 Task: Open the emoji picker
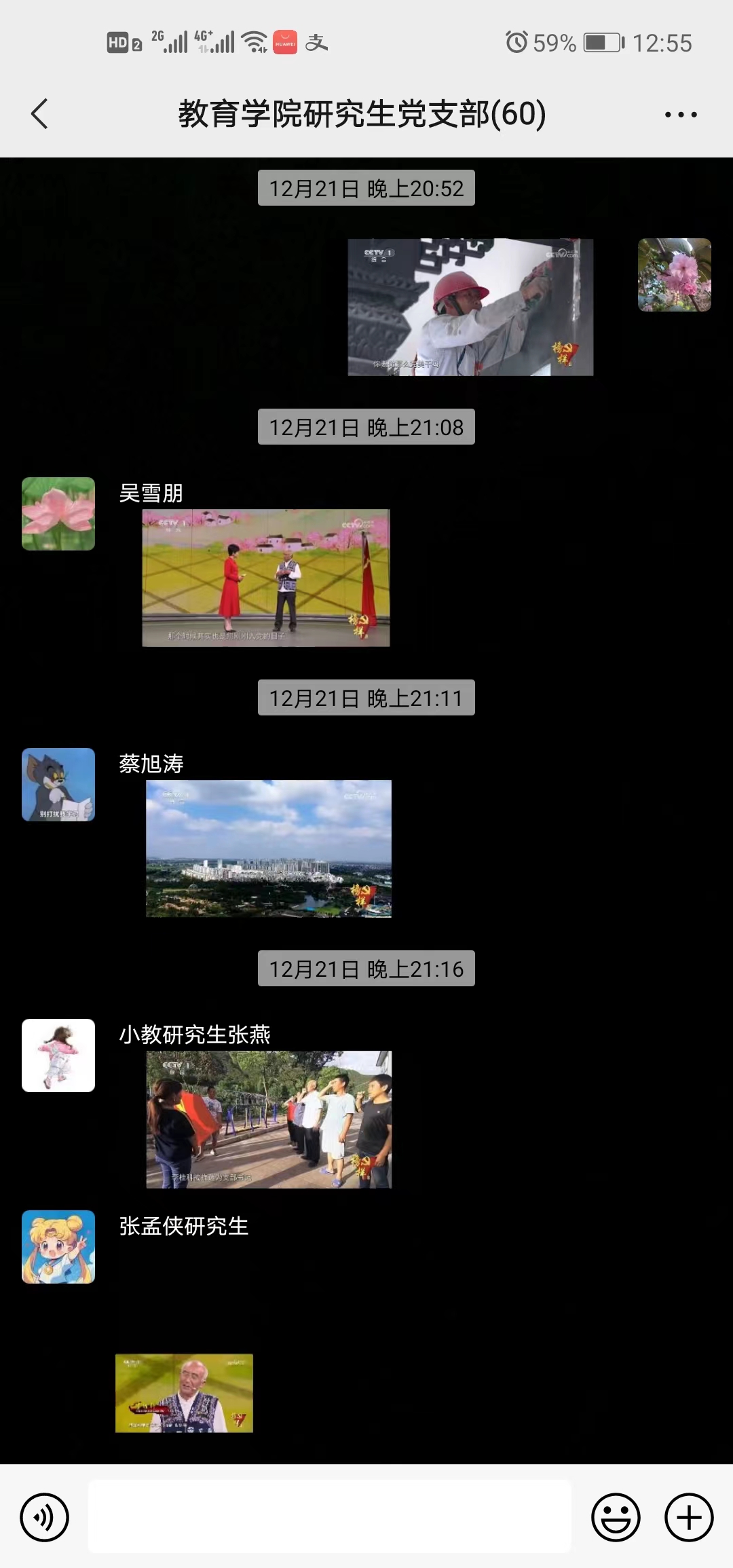point(616,1517)
